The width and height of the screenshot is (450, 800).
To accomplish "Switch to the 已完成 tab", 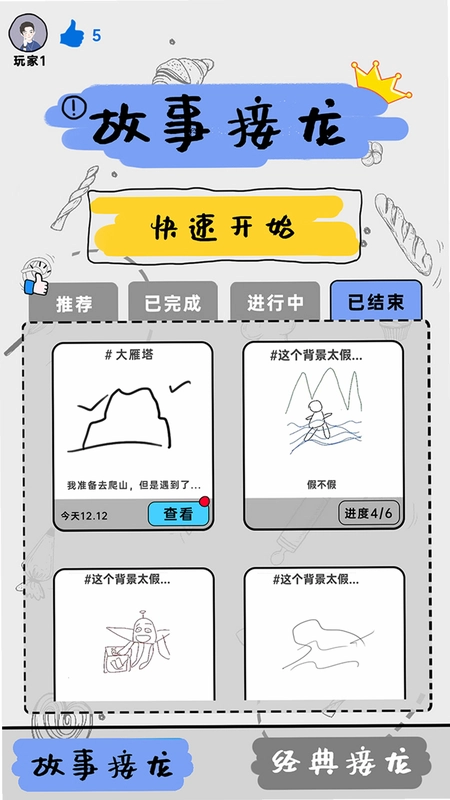I will pyautogui.click(x=173, y=303).
